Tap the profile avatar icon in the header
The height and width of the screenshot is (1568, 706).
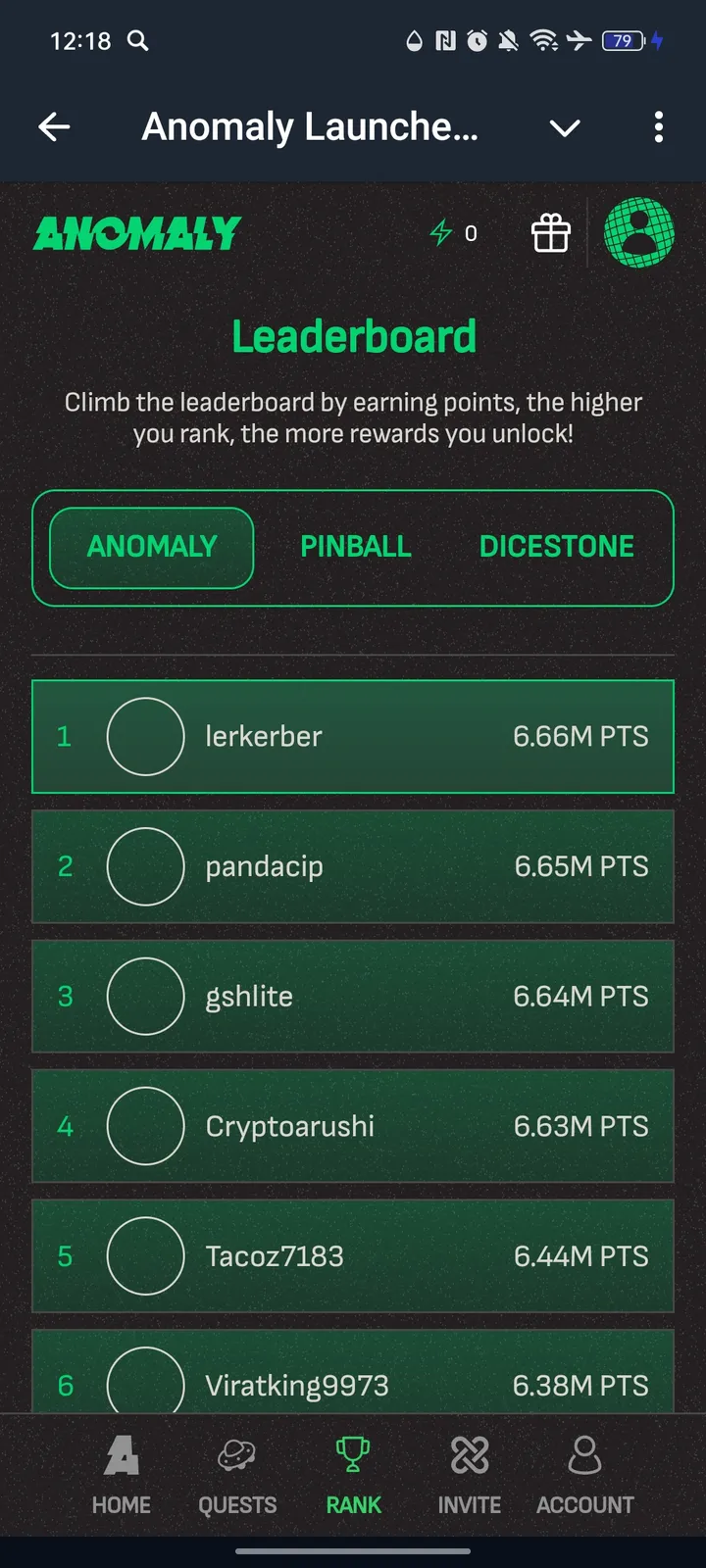tap(638, 232)
